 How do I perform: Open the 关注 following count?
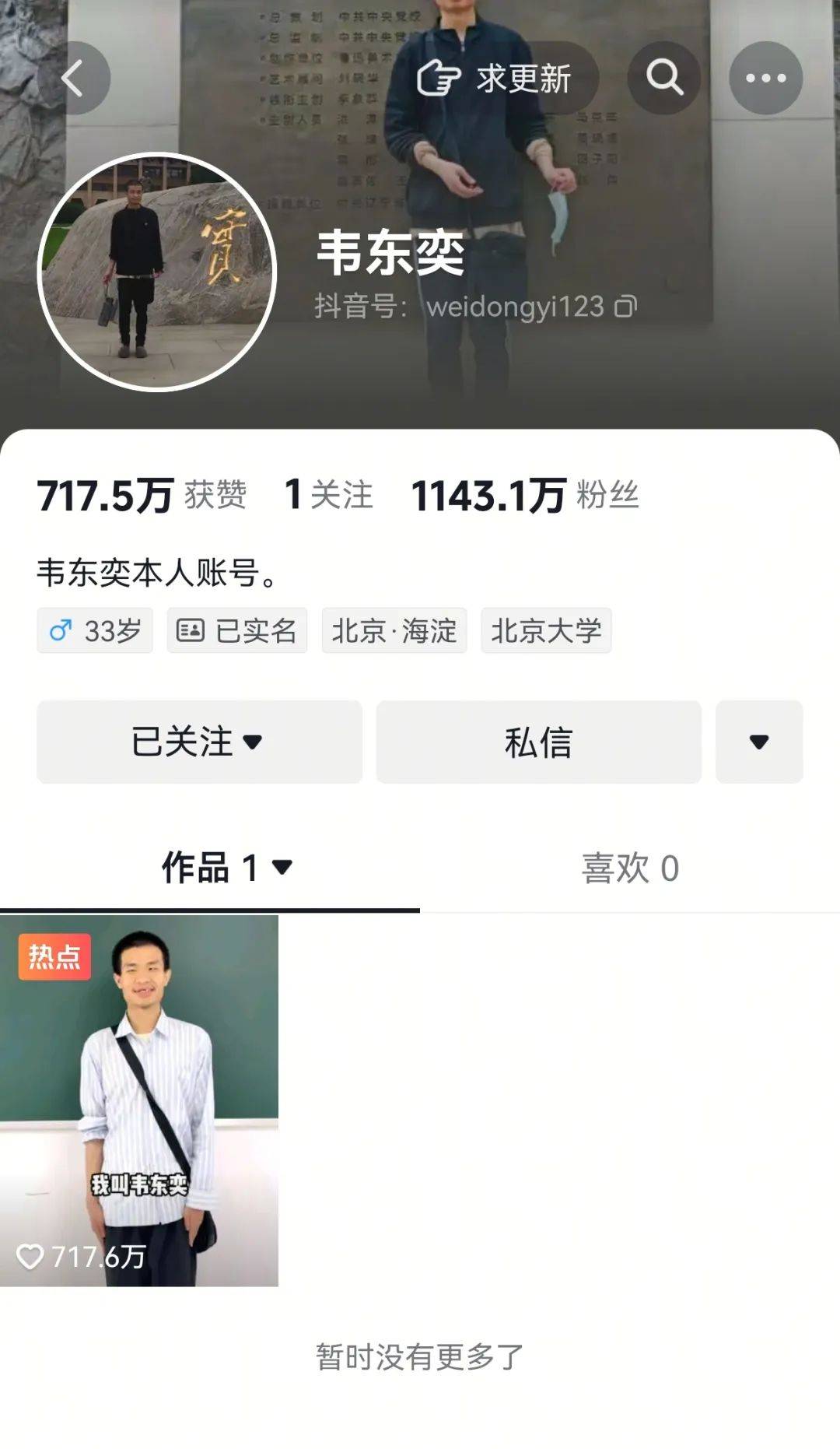click(x=329, y=495)
